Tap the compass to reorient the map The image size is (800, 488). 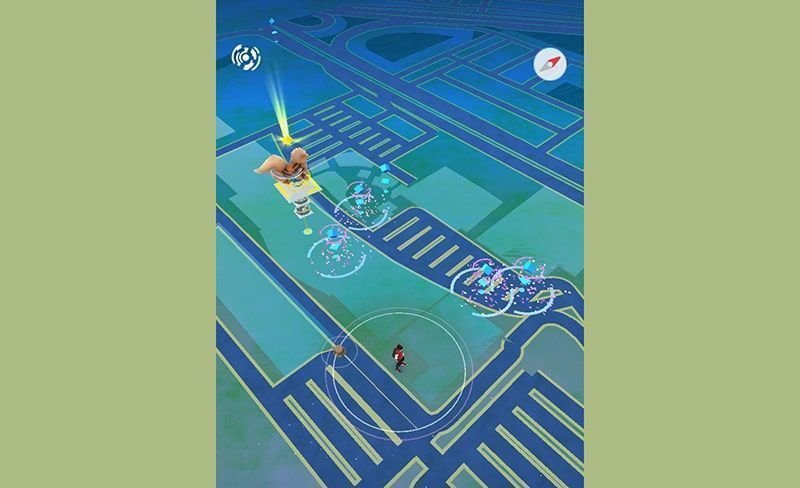click(x=549, y=62)
